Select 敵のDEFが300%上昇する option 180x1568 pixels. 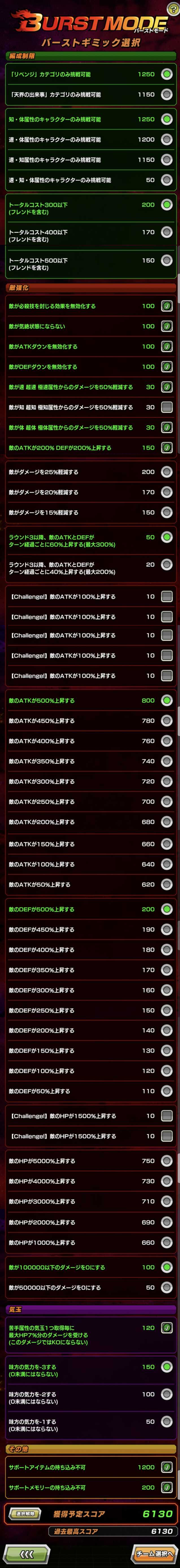[x=166, y=990]
